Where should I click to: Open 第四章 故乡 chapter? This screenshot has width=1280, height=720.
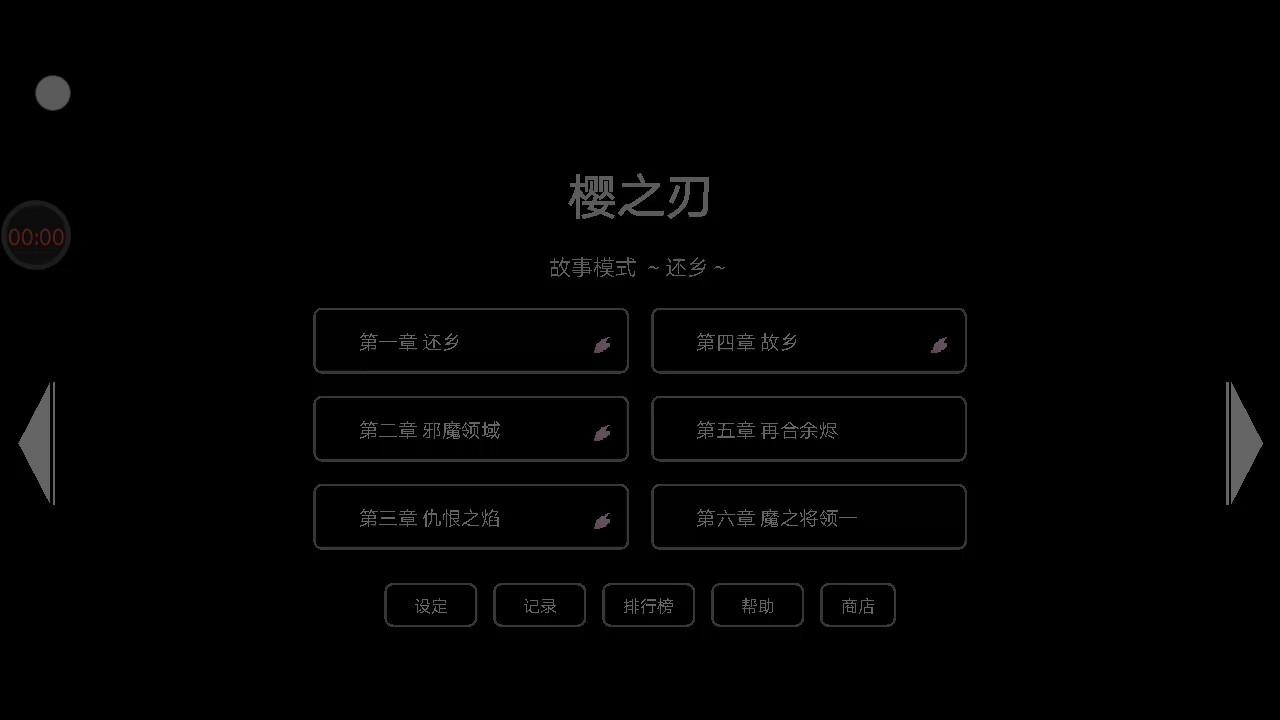click(x=809, y=341)
